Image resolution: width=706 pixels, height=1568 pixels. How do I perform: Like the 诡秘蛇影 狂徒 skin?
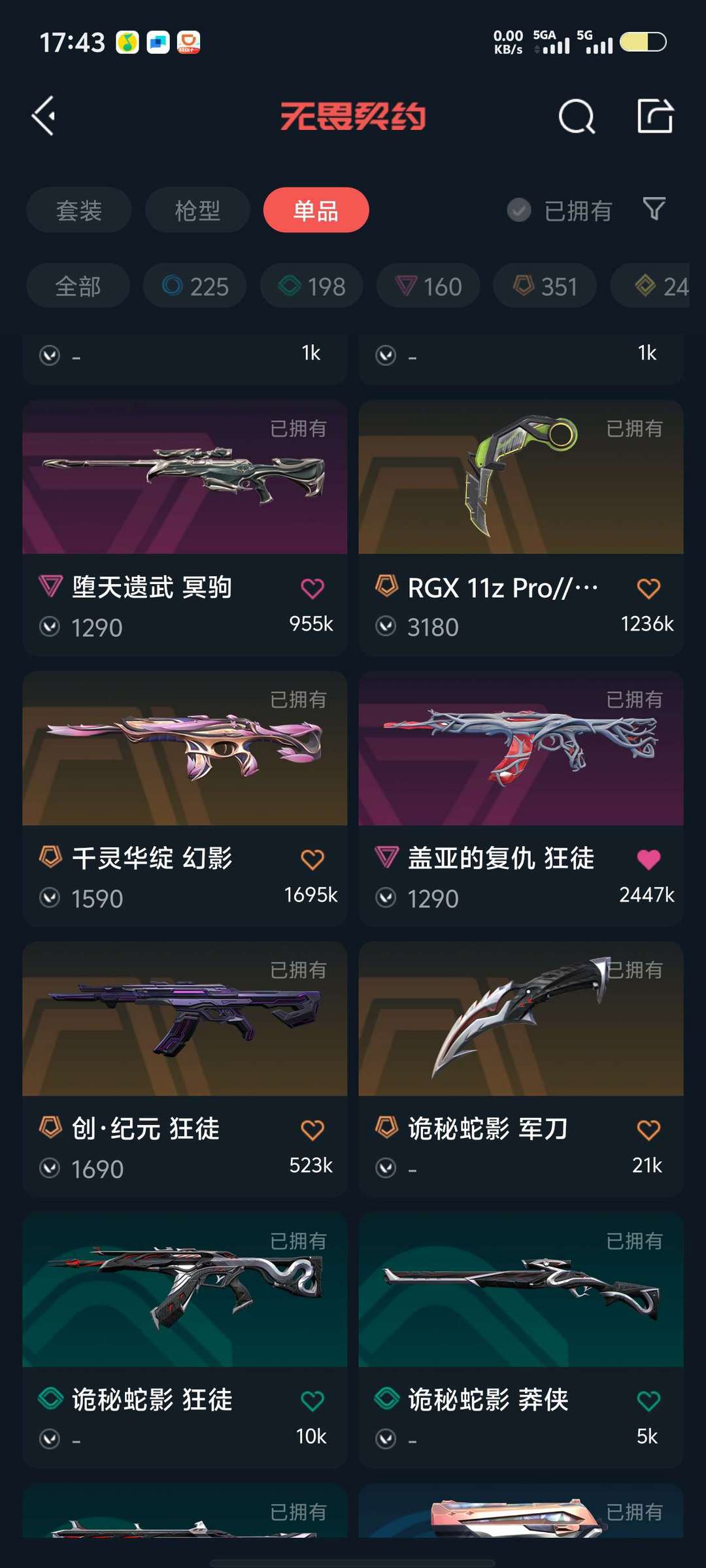click(x=312, y=1401)
